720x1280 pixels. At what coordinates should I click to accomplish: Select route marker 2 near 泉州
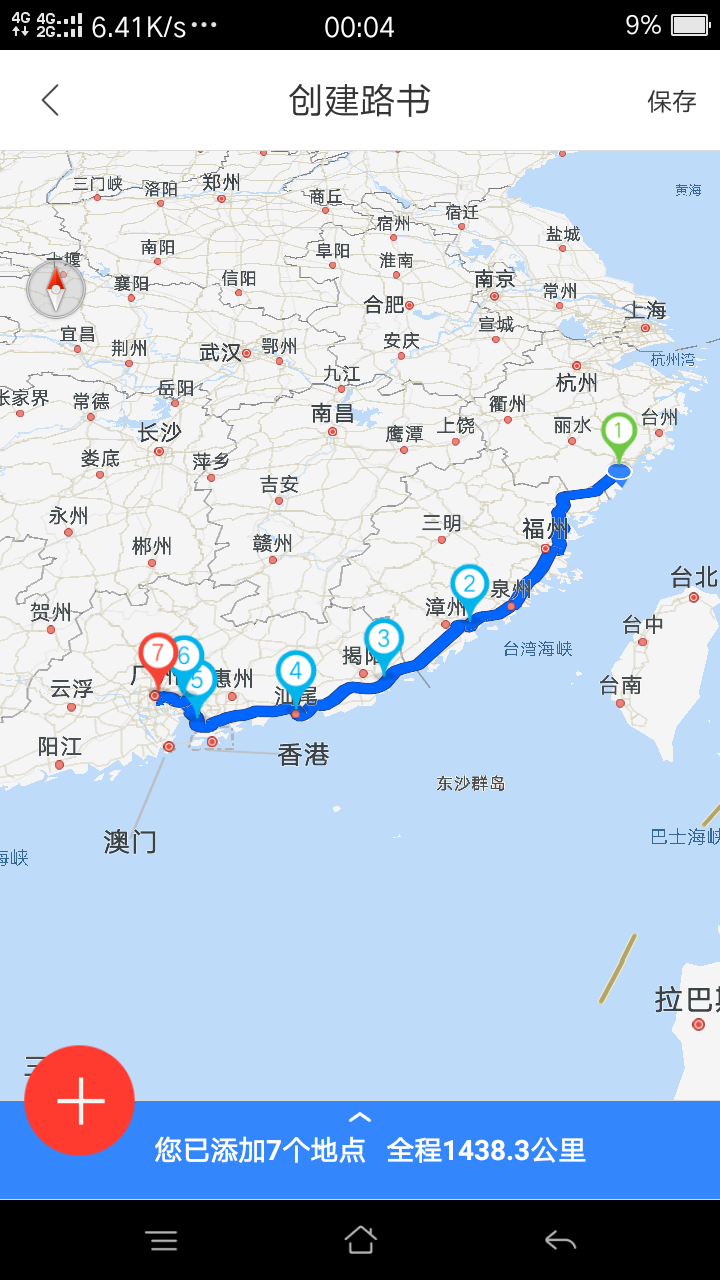click(x=469, y=585)
